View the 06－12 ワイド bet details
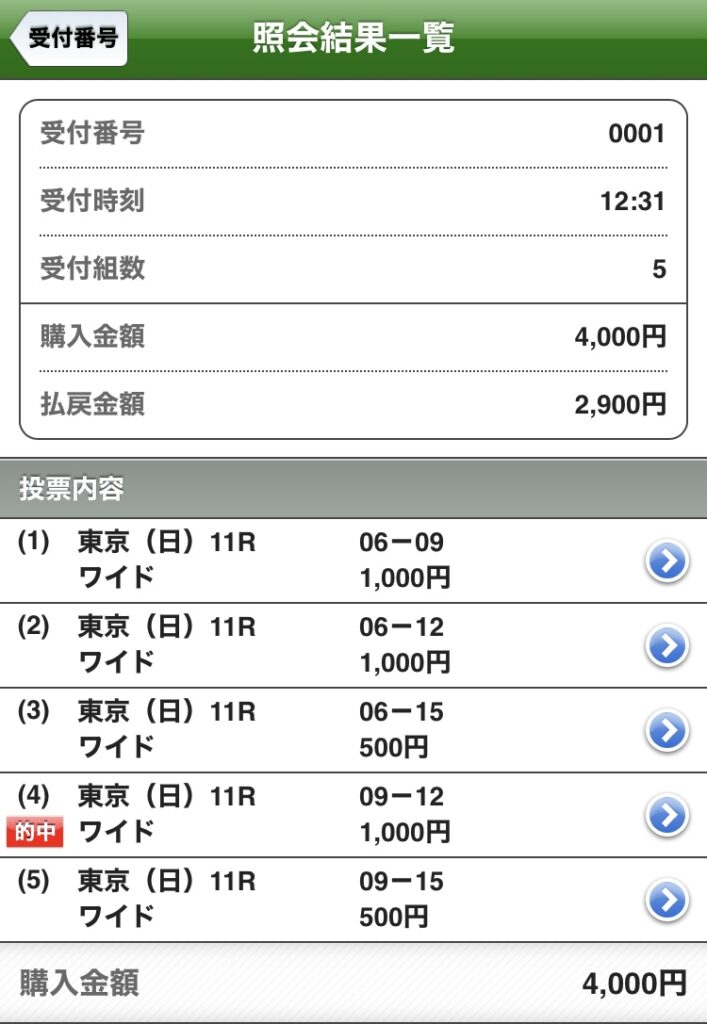 [666, 647]
